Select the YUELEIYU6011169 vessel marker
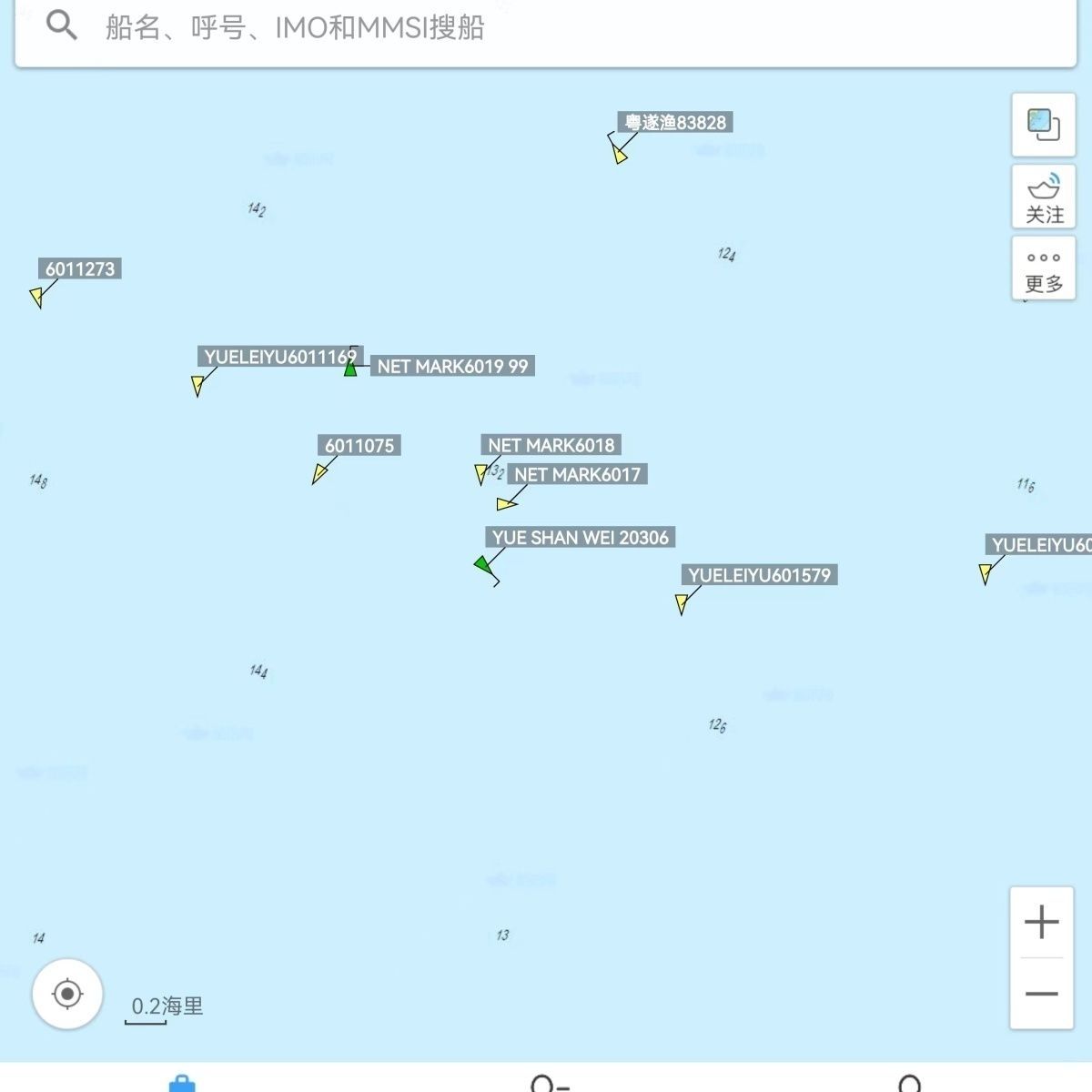Viewport: 1092px width, 1092px height. pyautogui.click(x=197, y=386)
